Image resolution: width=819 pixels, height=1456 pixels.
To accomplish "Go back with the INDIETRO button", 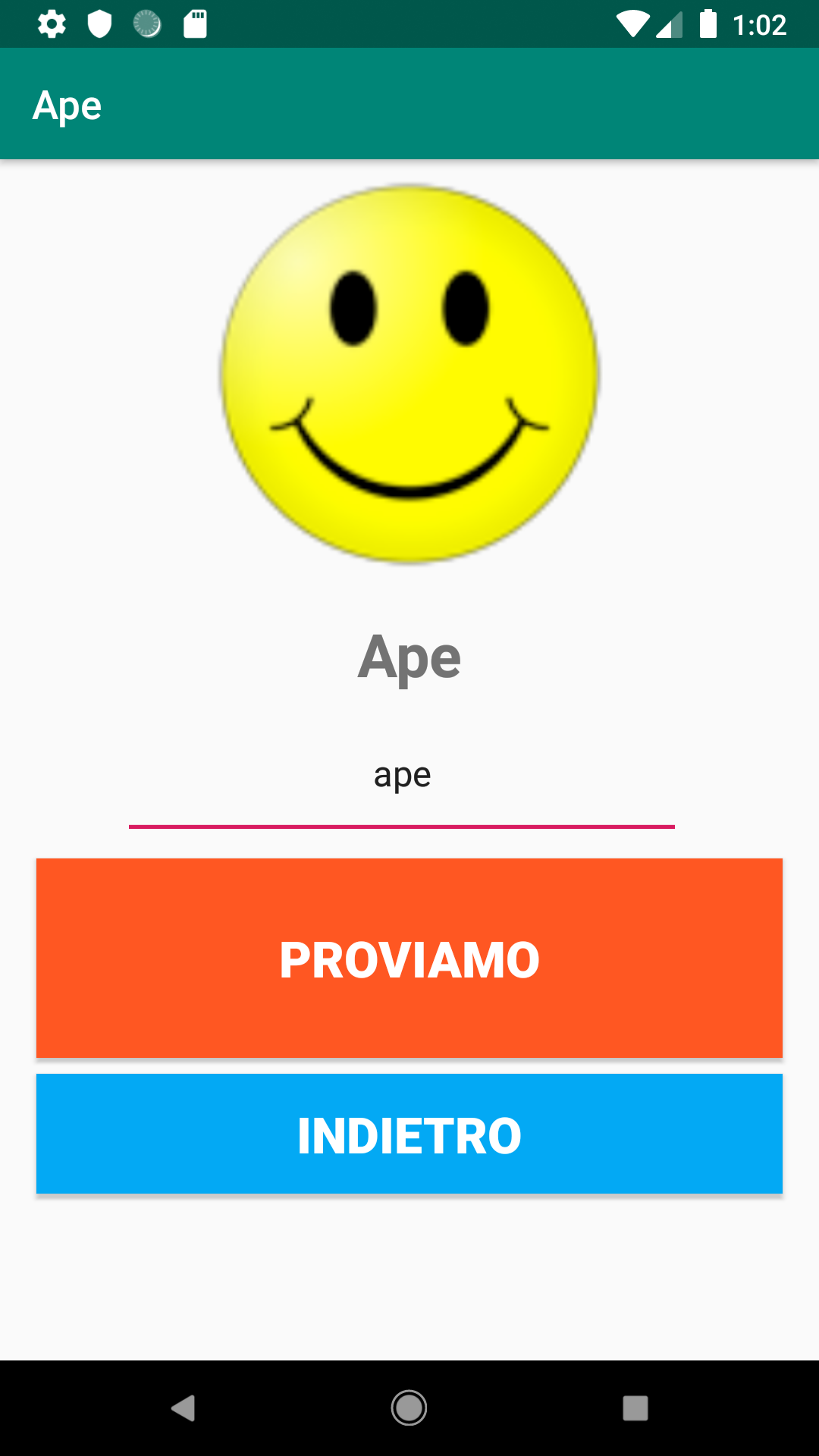I will tap(409, 1134).
